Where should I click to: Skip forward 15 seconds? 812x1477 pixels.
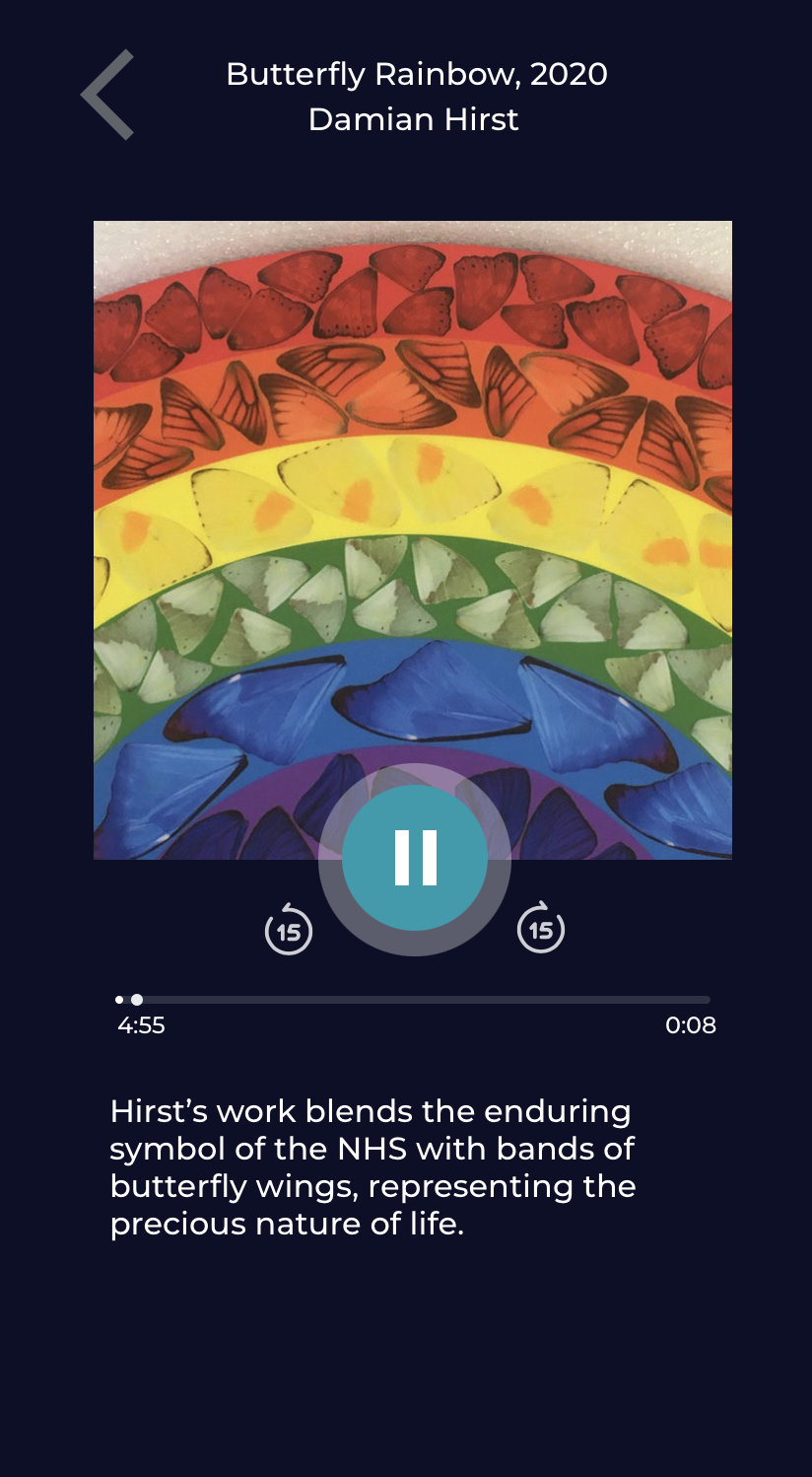[541, 929]
